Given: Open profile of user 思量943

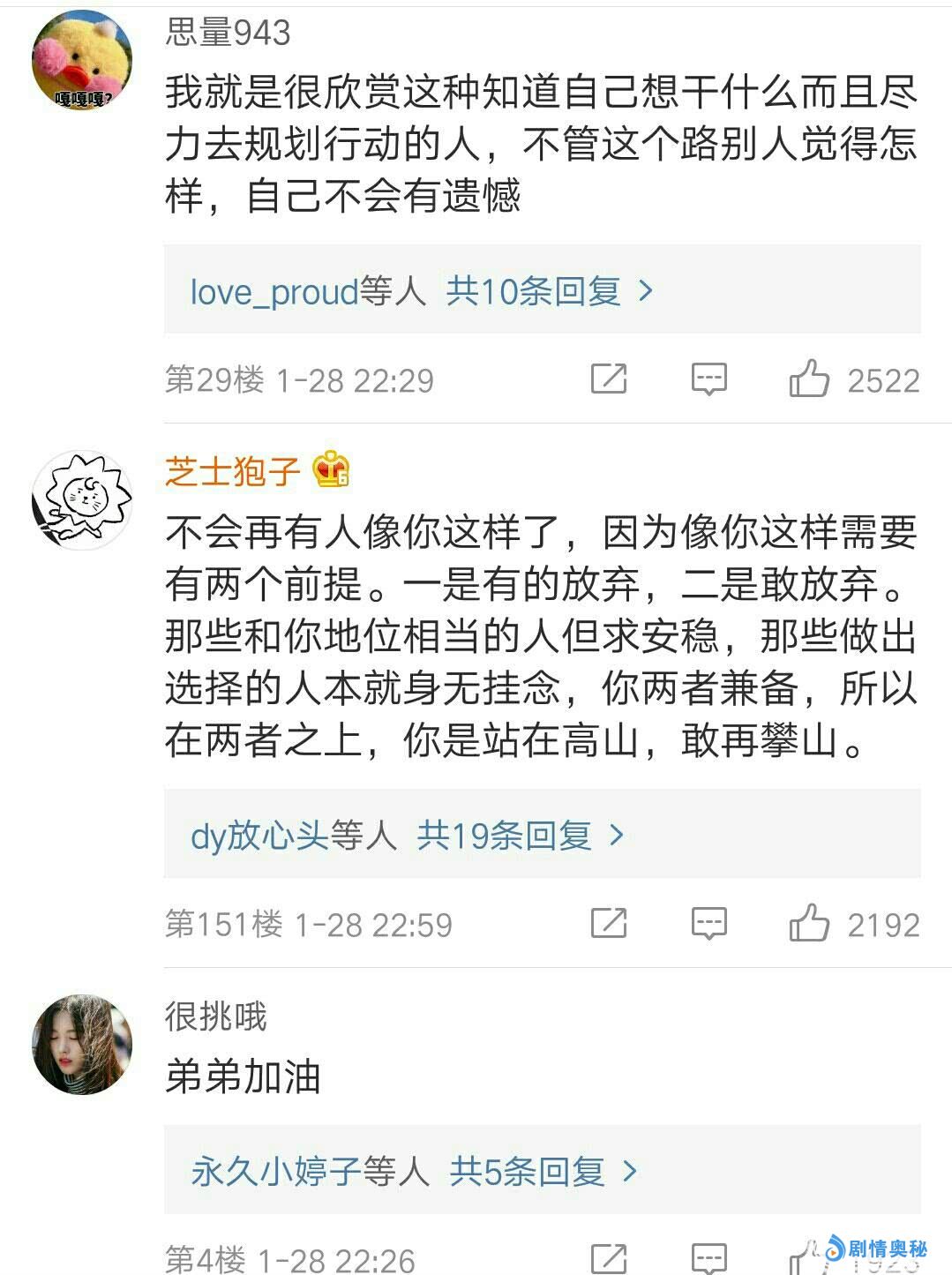Looking at the screenshot, I should point(228,33).
